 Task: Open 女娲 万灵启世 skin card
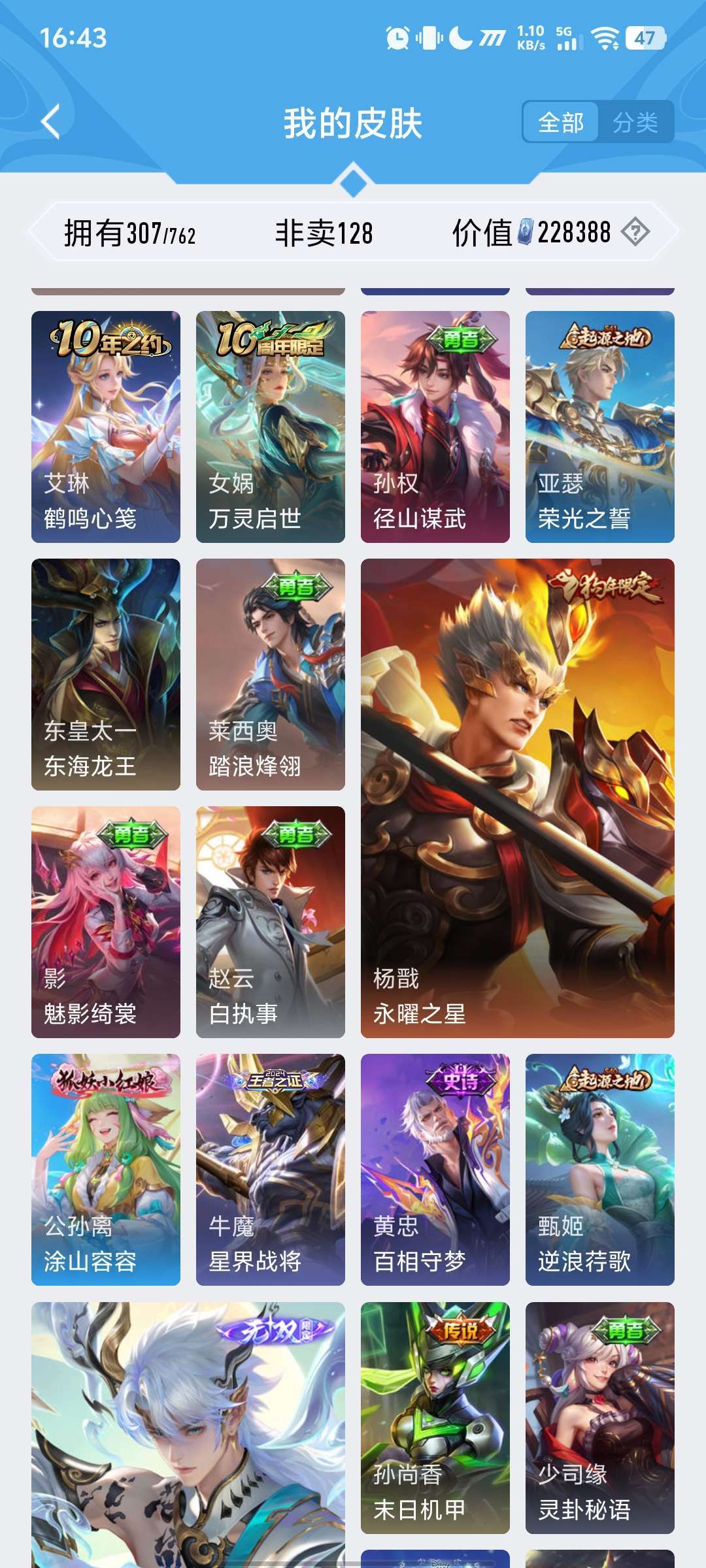271,427
